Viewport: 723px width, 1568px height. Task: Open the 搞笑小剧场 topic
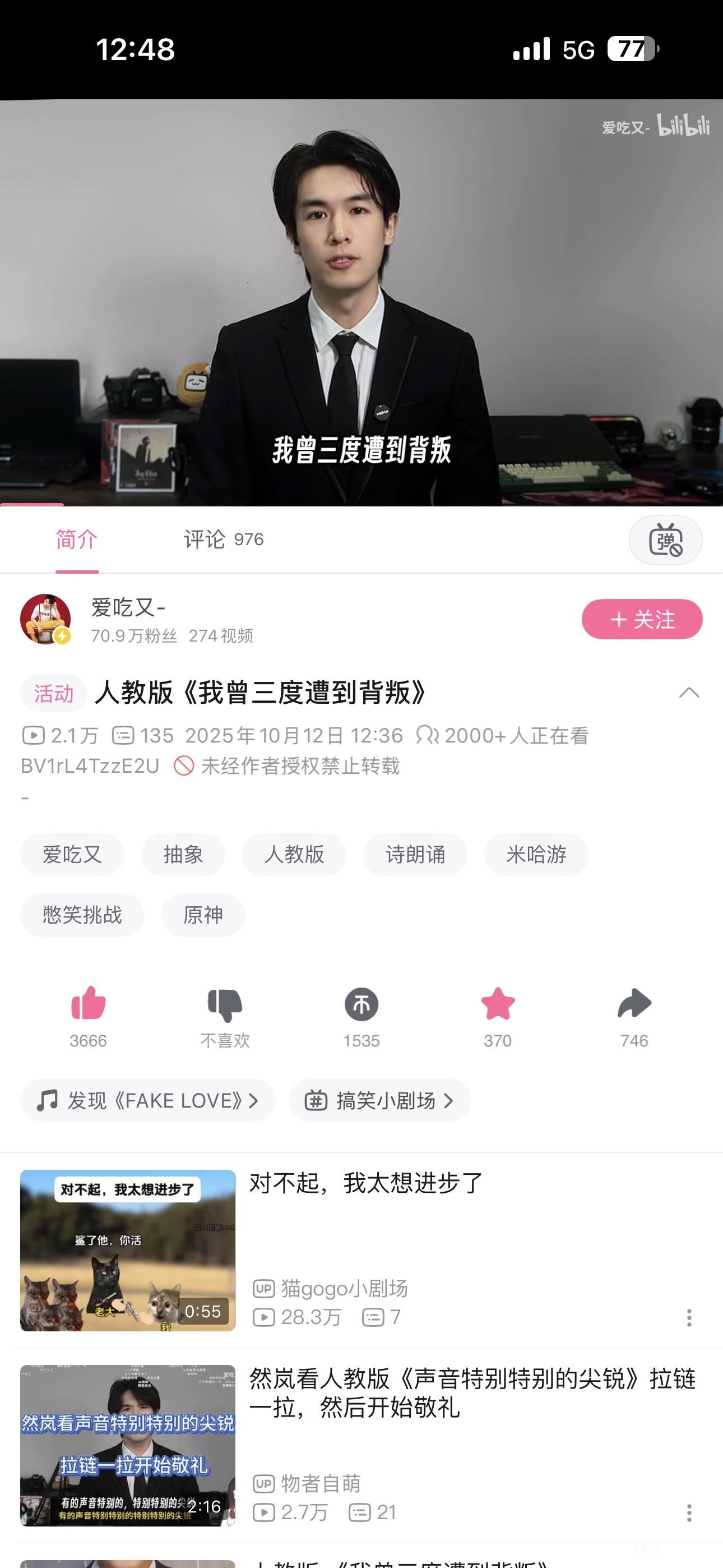pos(380,1100)
